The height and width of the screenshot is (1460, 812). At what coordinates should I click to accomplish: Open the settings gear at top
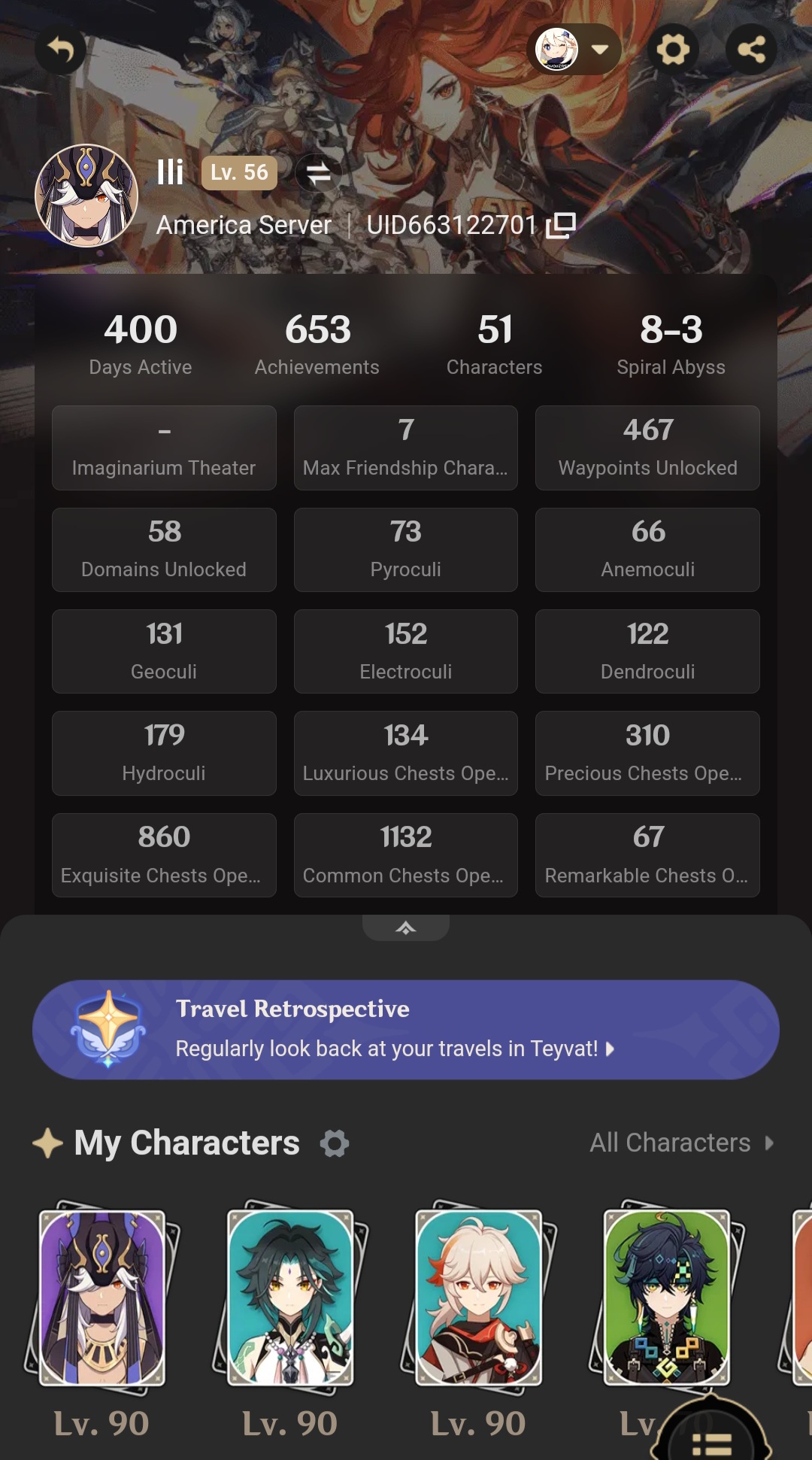(x=673, y=50)
